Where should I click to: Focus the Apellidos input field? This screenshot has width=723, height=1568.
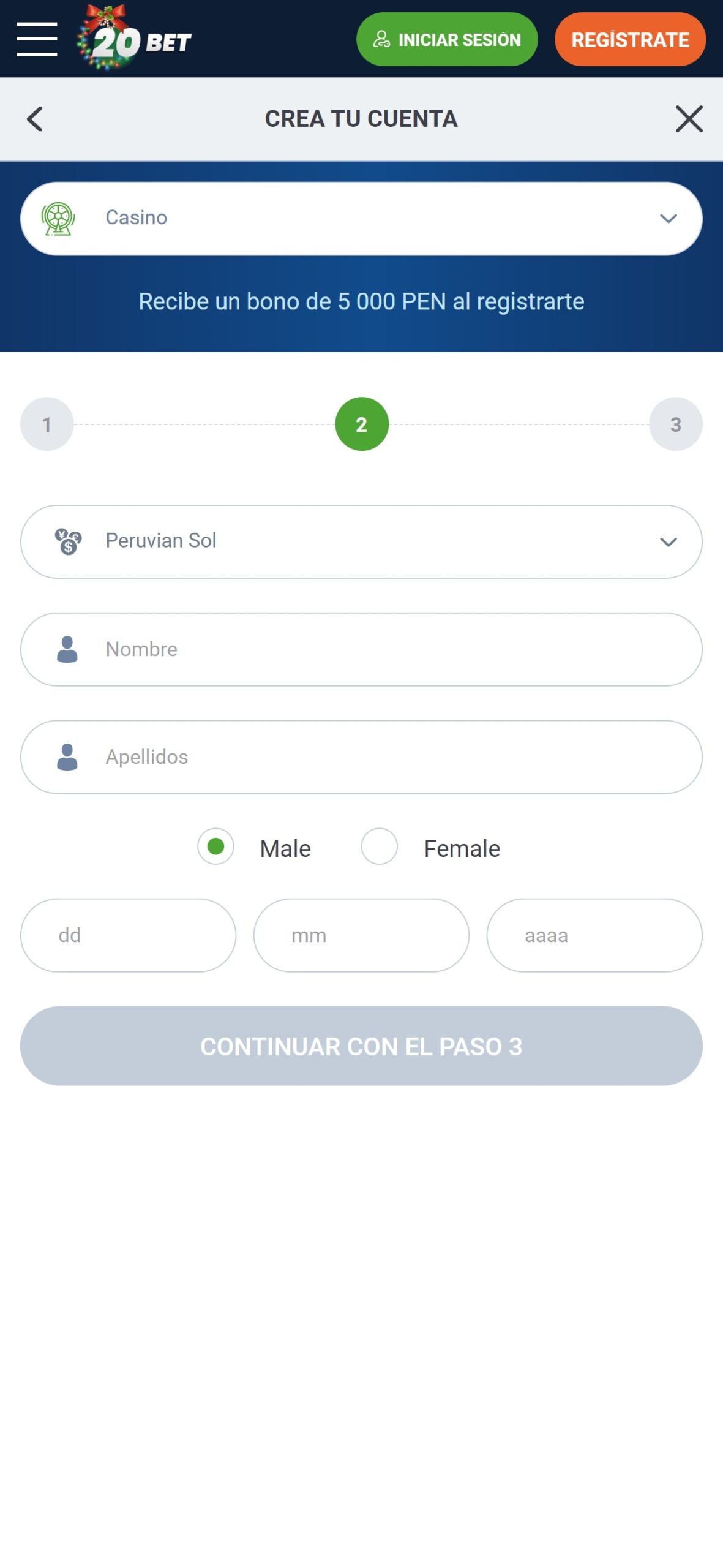click(x=361, y=757)
